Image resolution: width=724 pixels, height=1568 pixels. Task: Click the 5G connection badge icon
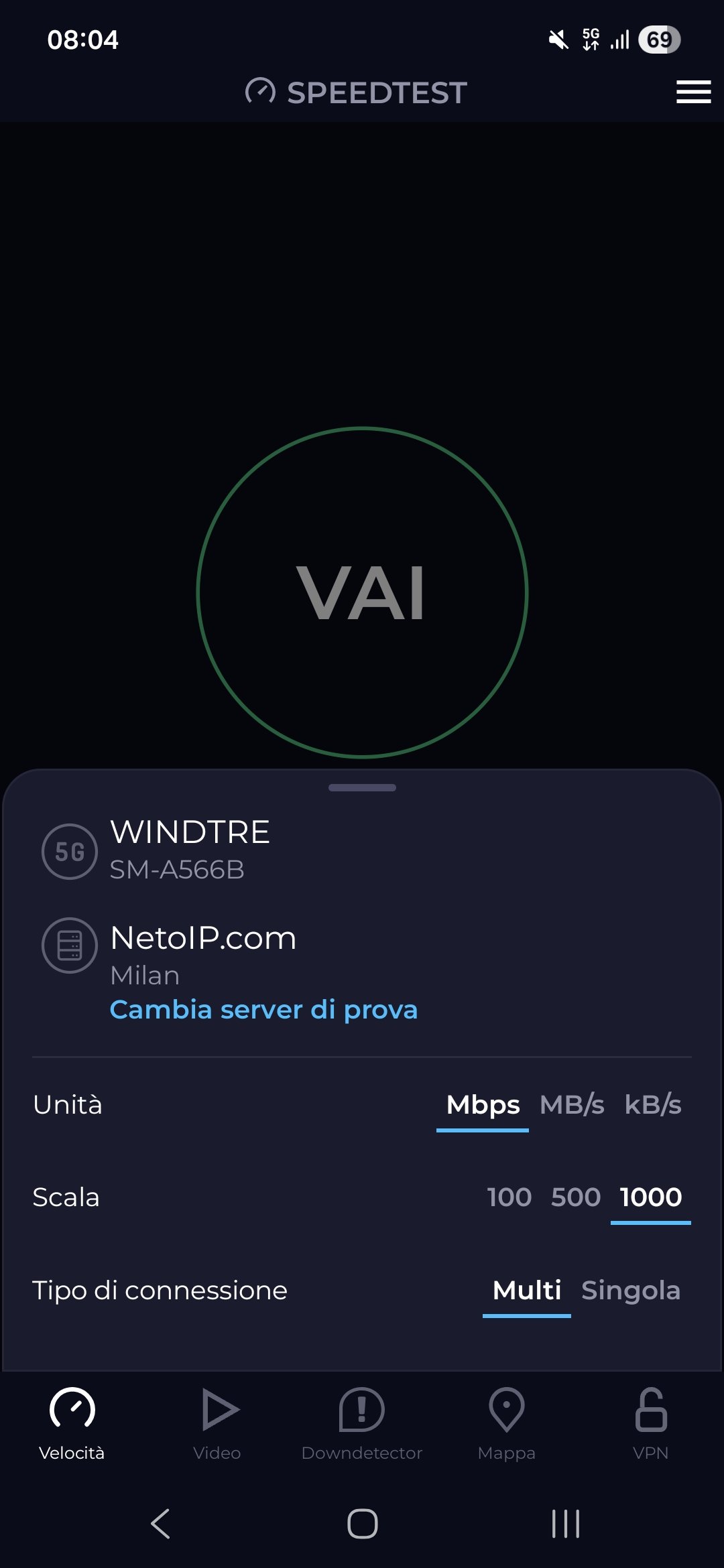coord(69,852)
